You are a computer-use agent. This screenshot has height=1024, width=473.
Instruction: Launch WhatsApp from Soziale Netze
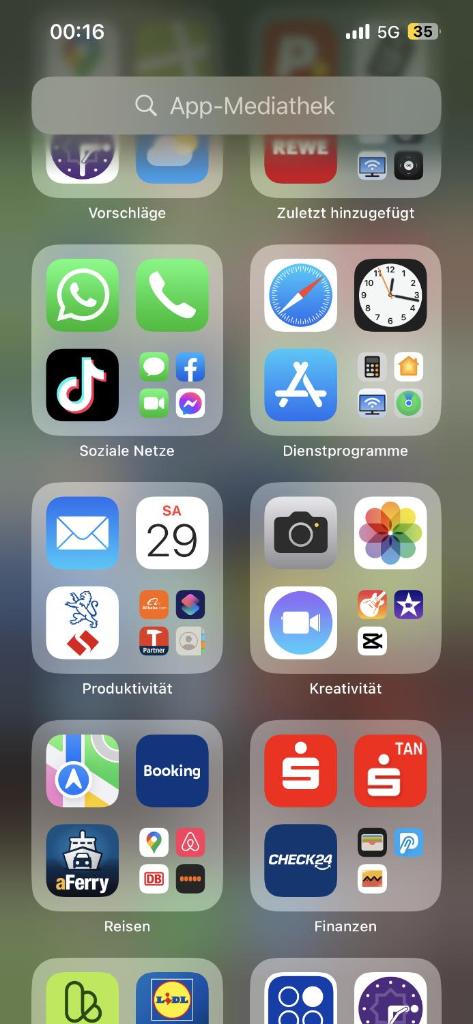point(82,295)
